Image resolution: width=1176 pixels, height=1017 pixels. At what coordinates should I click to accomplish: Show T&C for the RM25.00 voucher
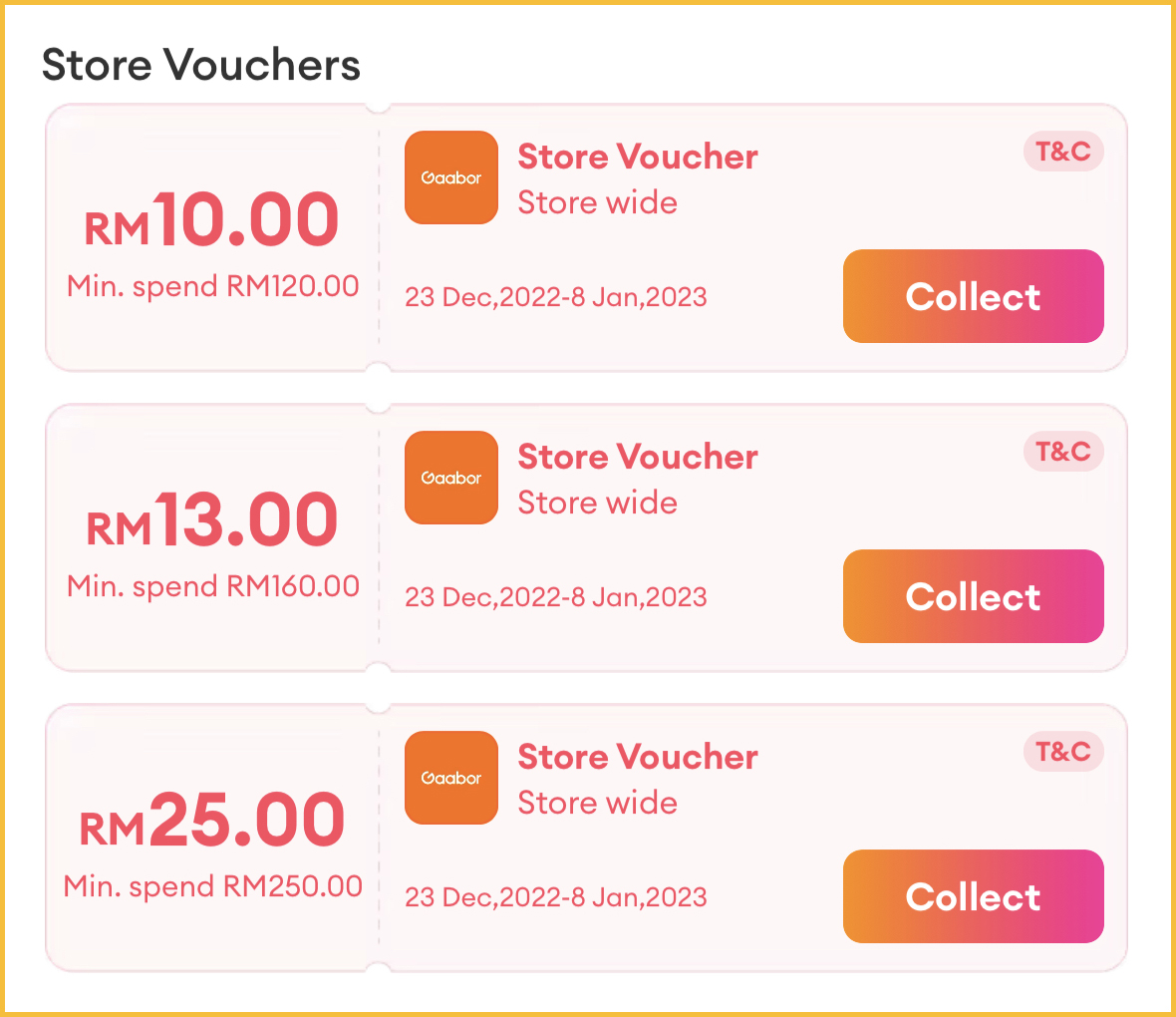tap(1062, 752)
